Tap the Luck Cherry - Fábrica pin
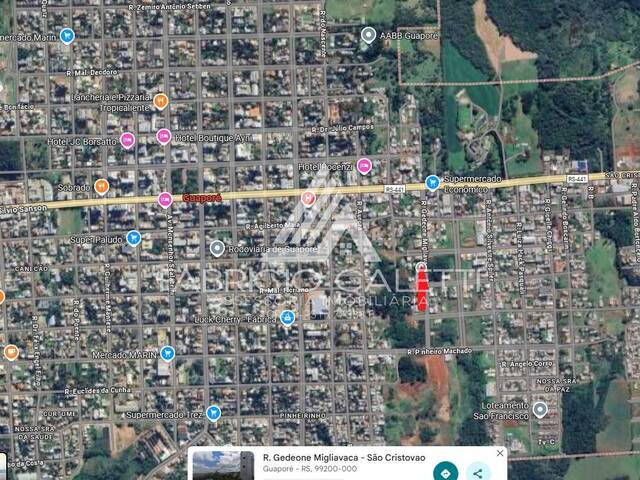 tap(288, 318)
